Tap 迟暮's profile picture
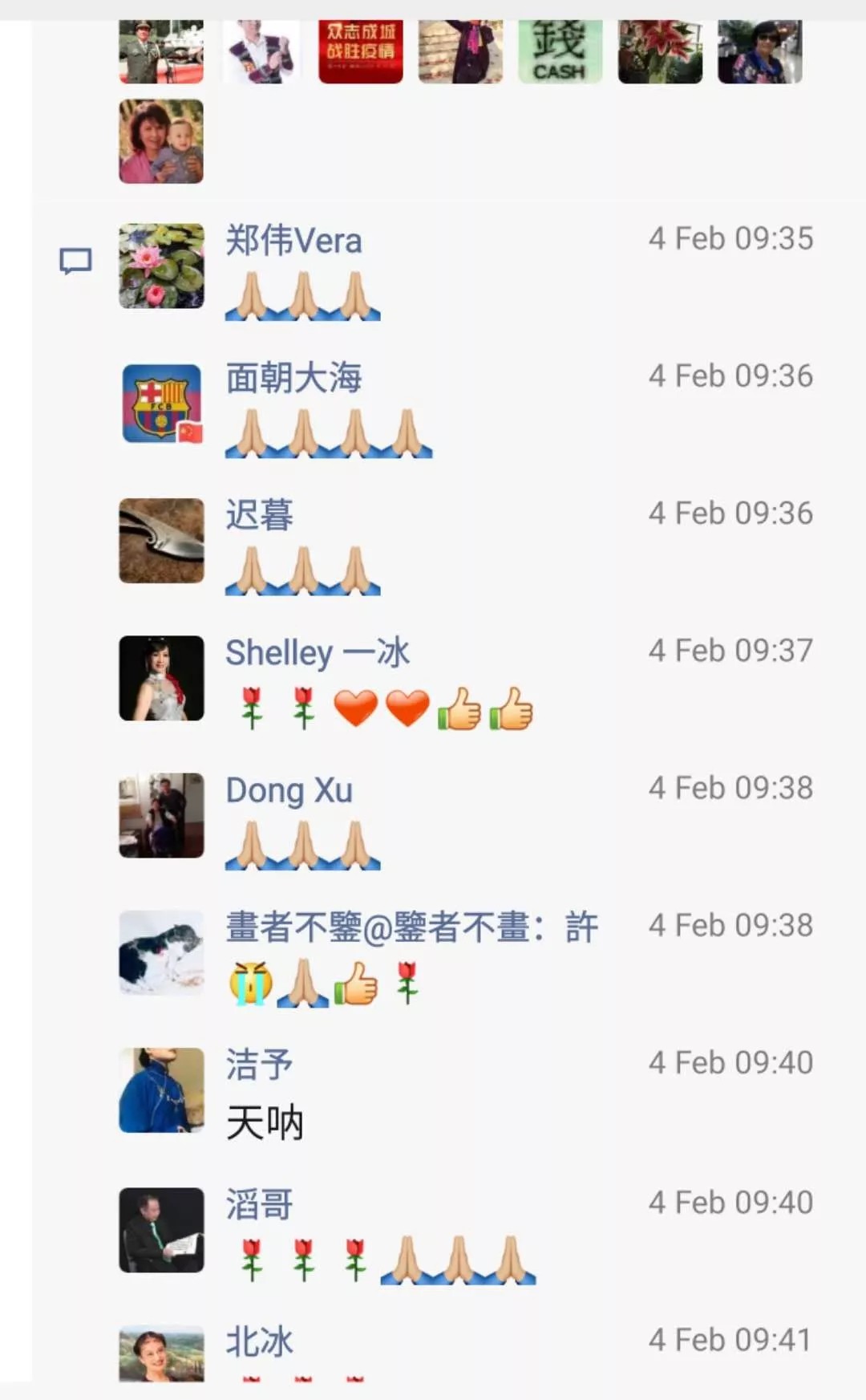 (x=161, y=541)
